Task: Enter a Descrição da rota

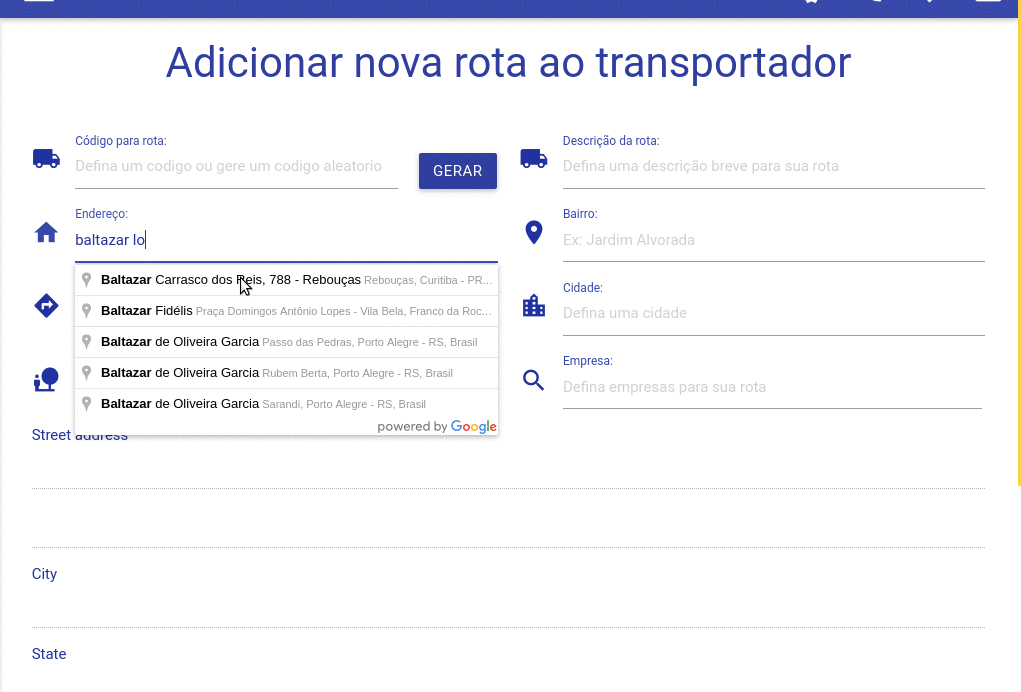Action: [x=773, y=167]
